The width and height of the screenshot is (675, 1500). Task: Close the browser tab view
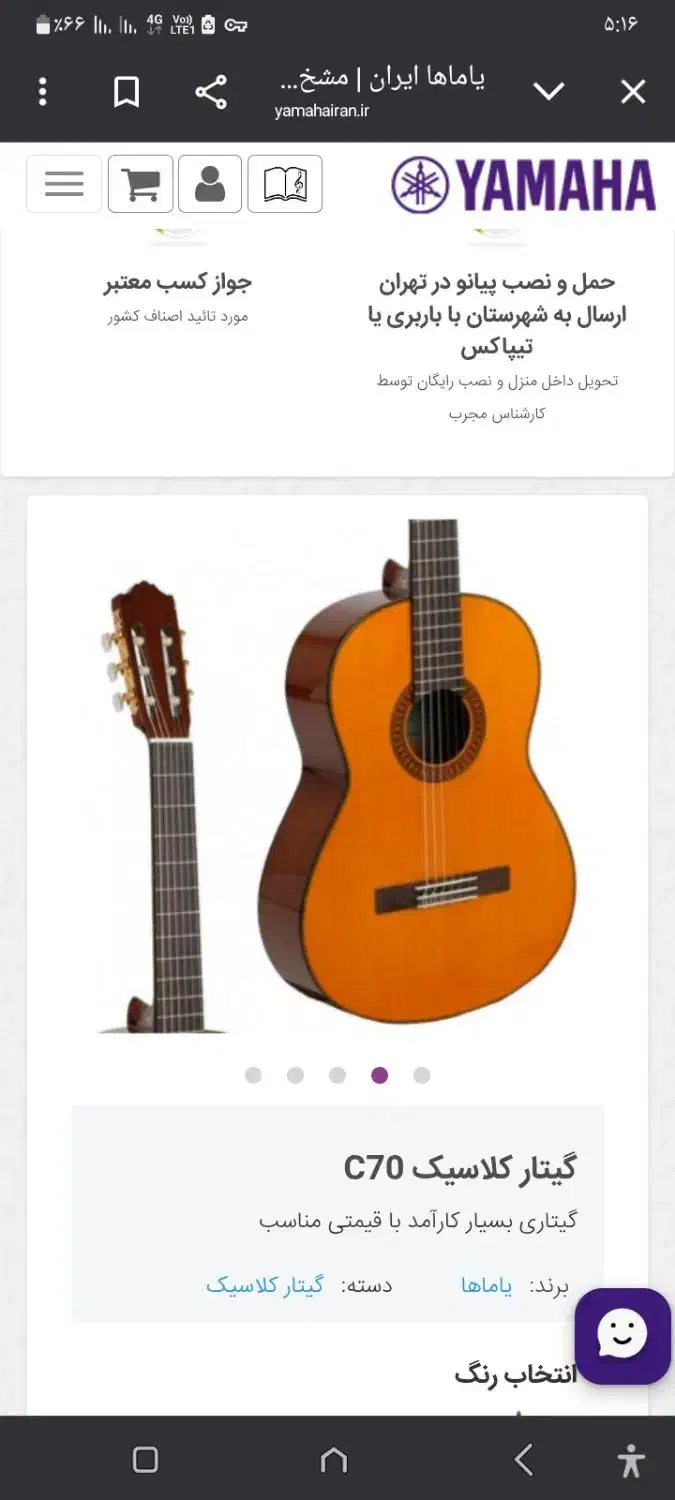(x=633, y=92)
